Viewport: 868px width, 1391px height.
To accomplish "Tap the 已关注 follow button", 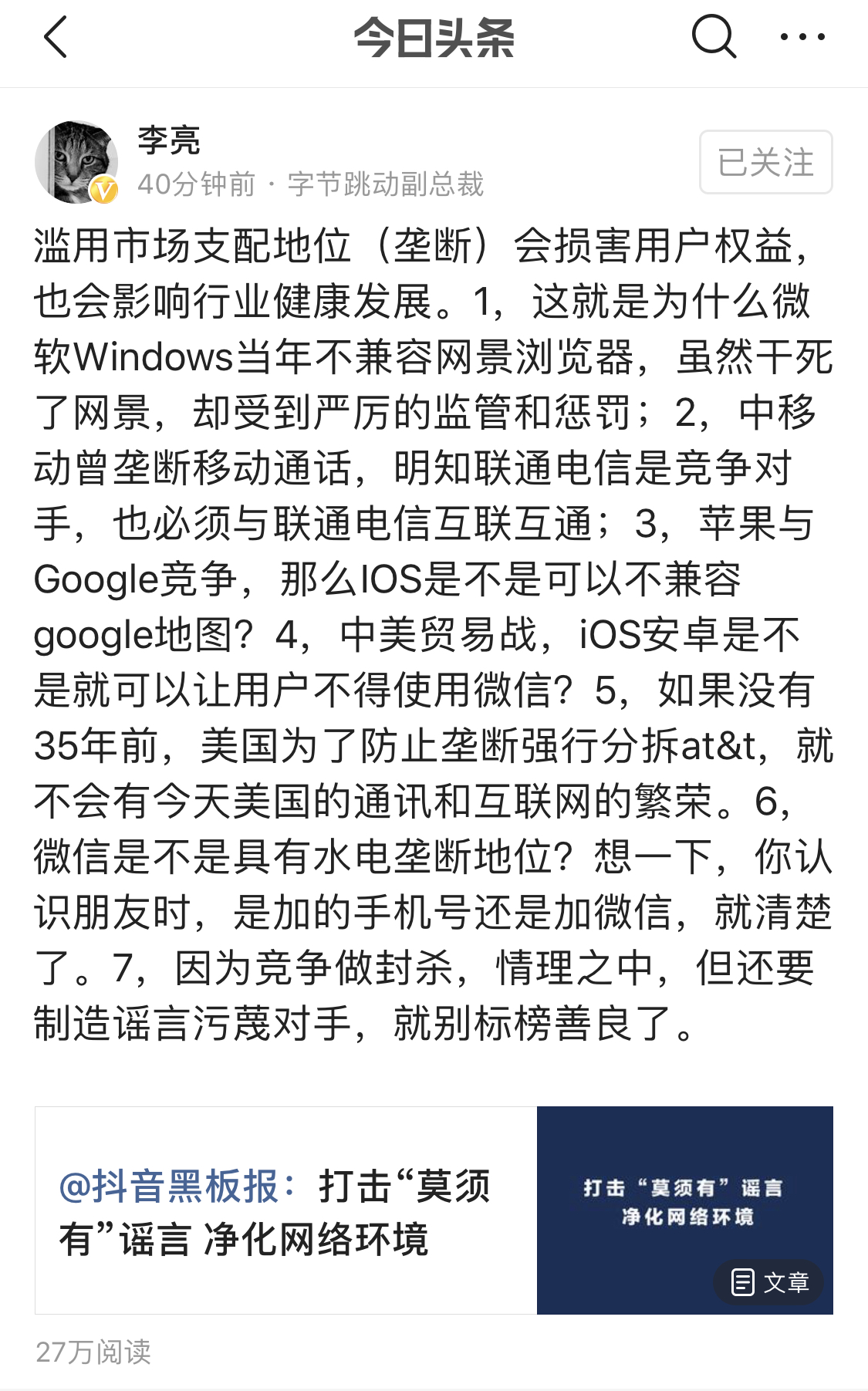I will coord(765,162).
